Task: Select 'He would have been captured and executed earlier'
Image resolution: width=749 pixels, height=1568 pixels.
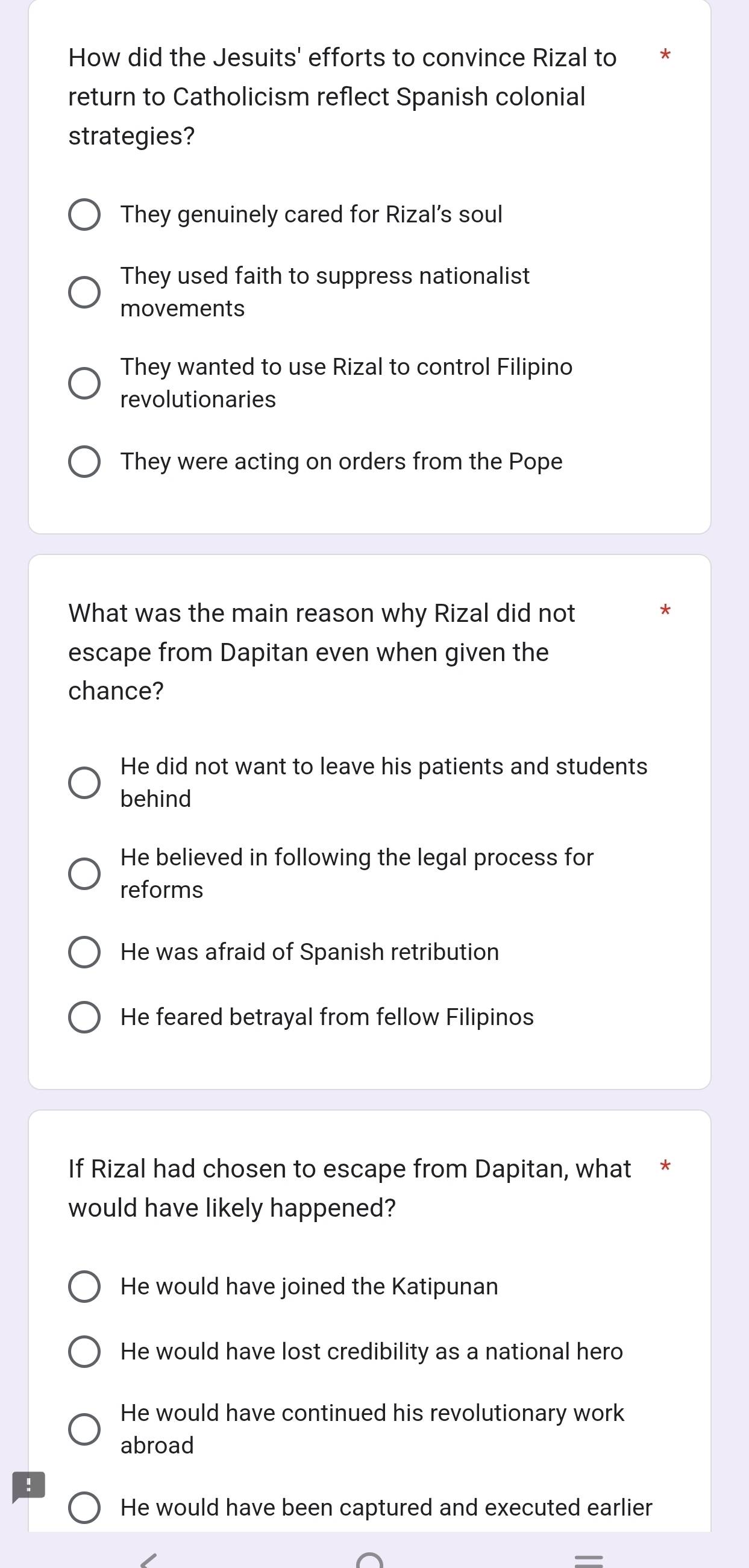Action: point(84,1507)
